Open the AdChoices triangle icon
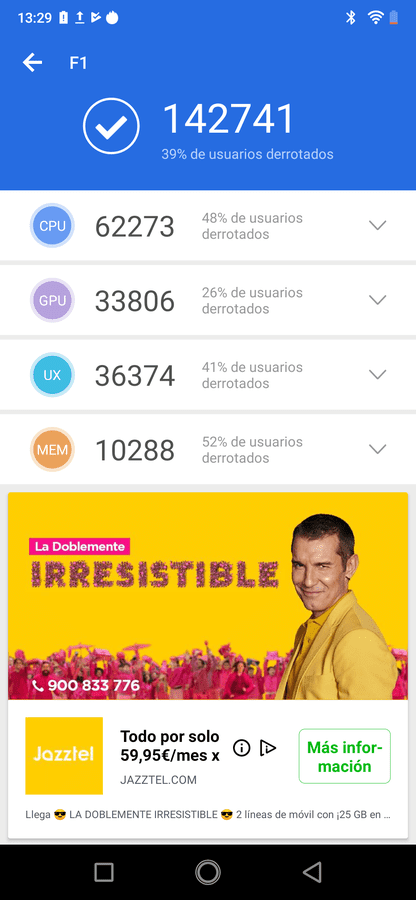The width and height of the screenshot is (416, 900). pos(268,748)
